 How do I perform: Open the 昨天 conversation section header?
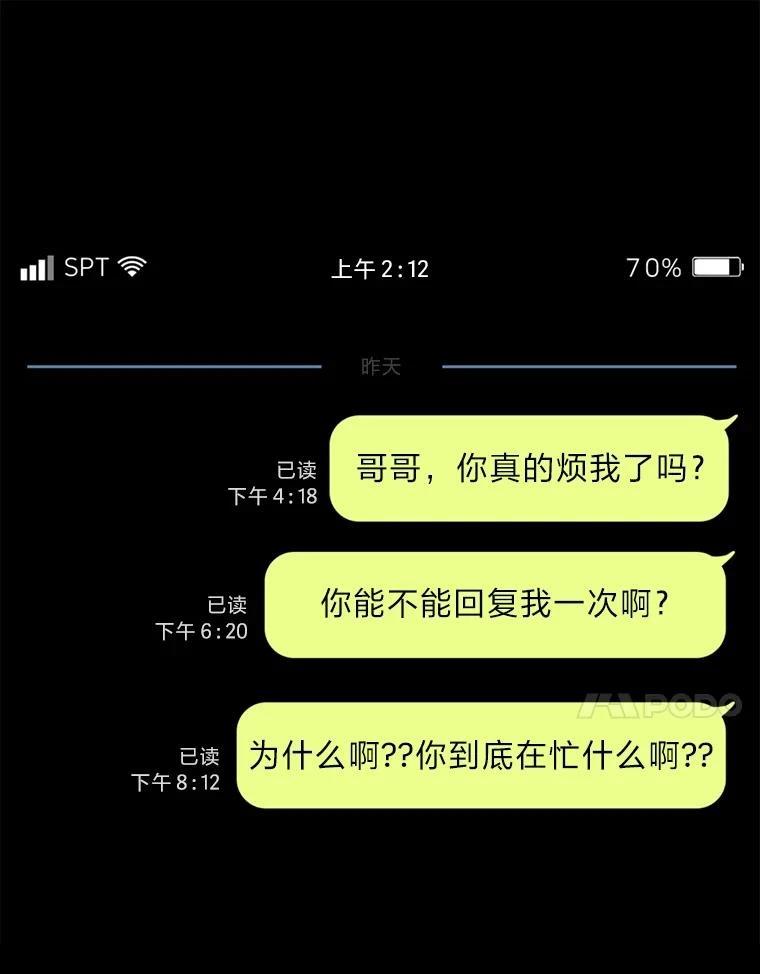tap(380, 366)
